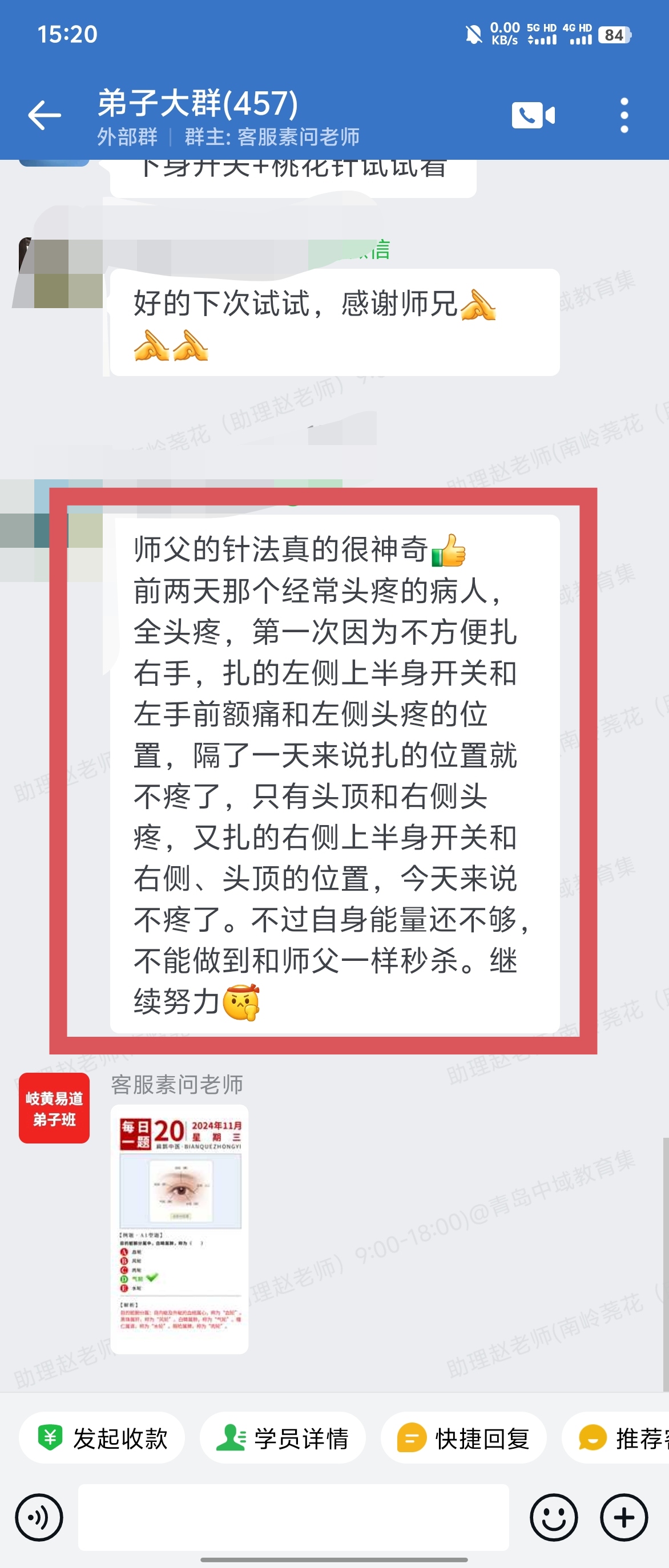Go back from the group chat
This screenshot has width=669, height=1568.
point(45,115)
